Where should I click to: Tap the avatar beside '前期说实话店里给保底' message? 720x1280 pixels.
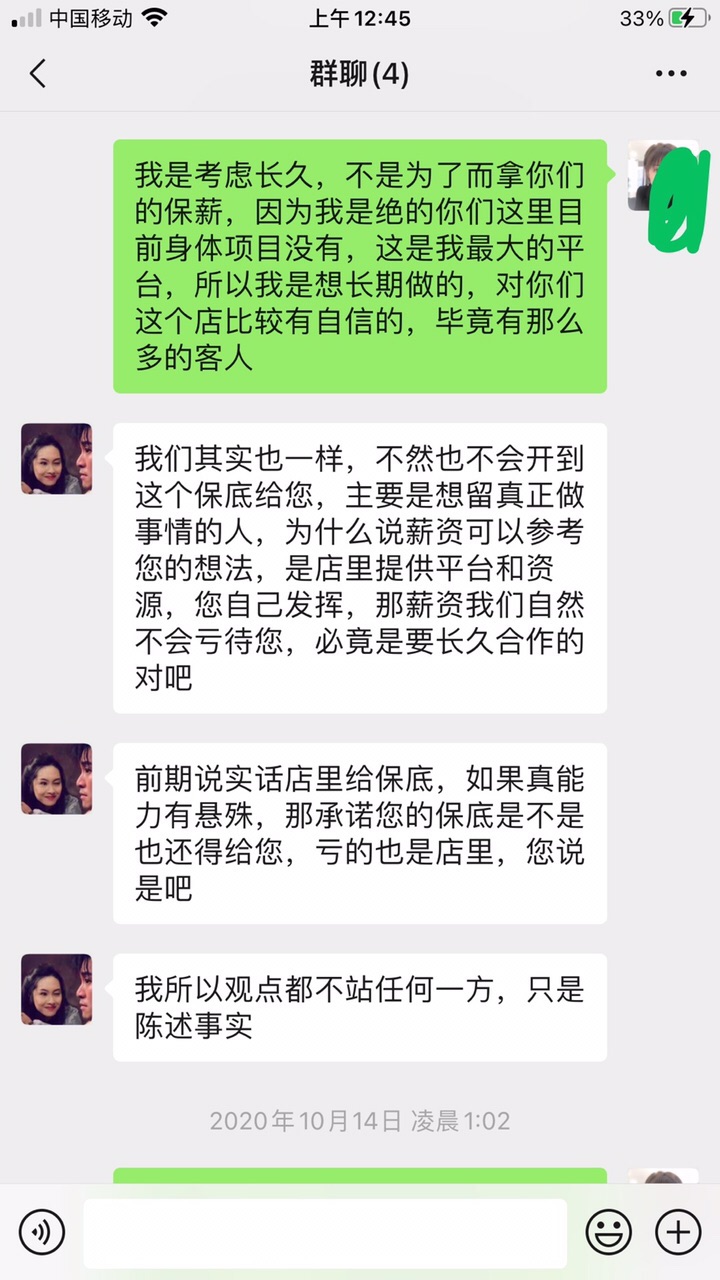click(x=57, y=779)
